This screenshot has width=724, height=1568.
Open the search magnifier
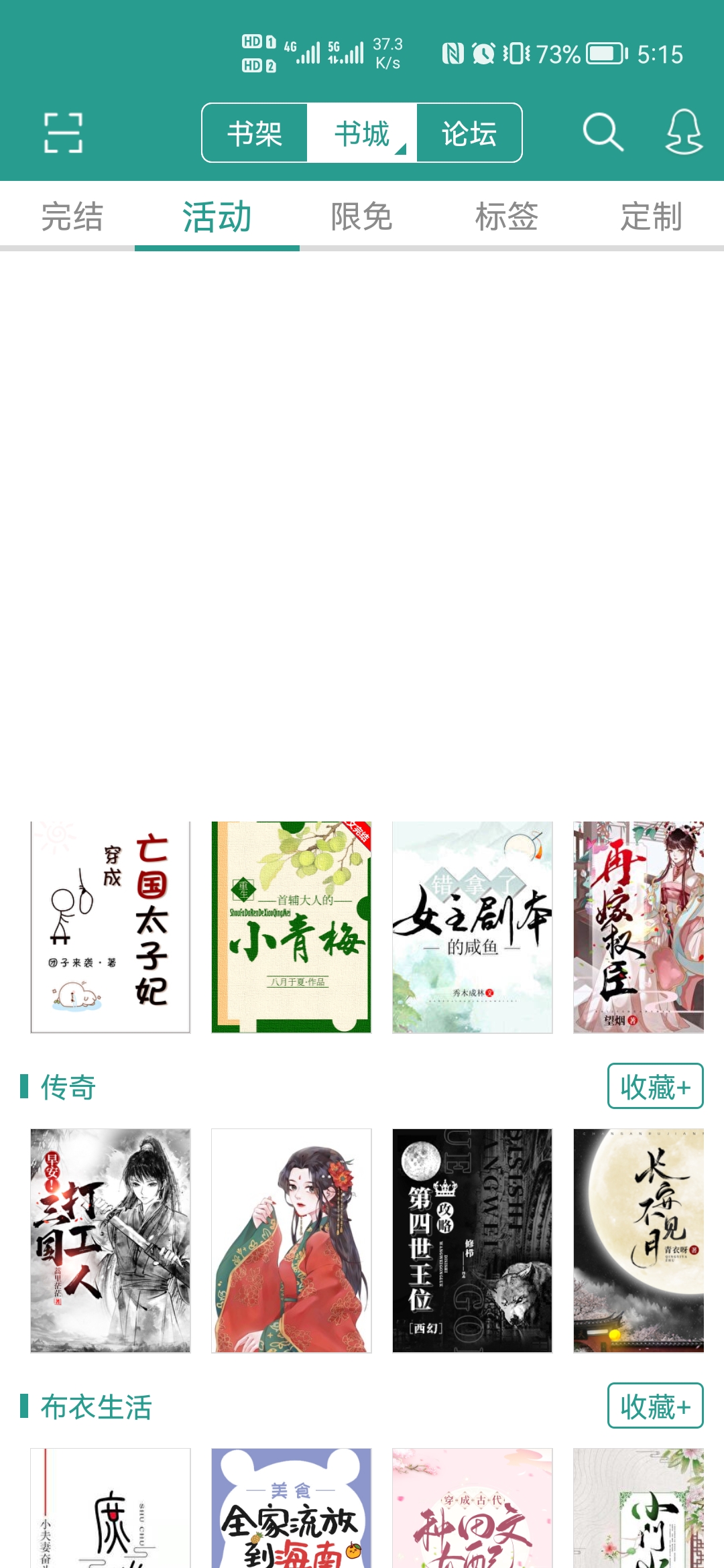click(603, 132)
